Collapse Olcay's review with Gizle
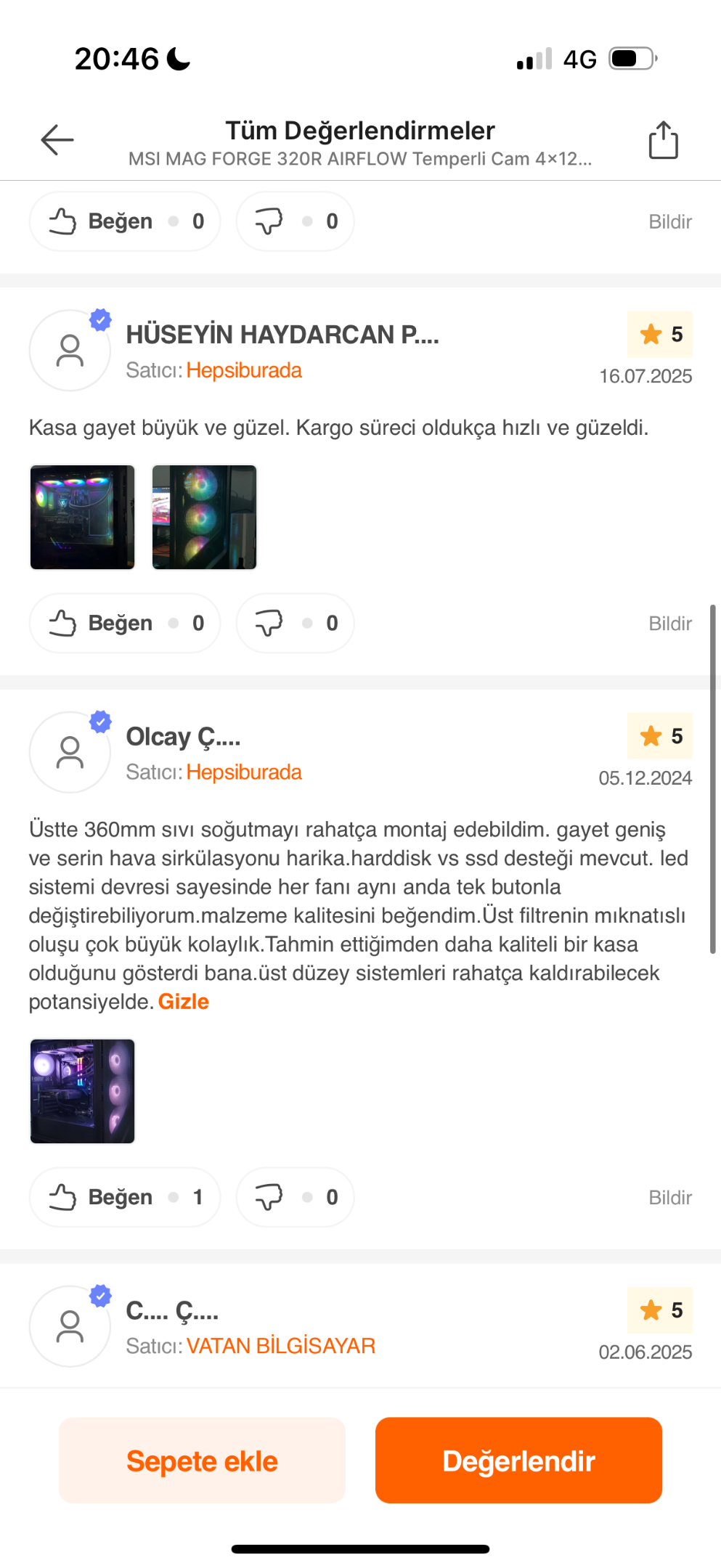The width and height of the screenshot is (721, 1568). pyautogui.click(x=184, y=1002)
